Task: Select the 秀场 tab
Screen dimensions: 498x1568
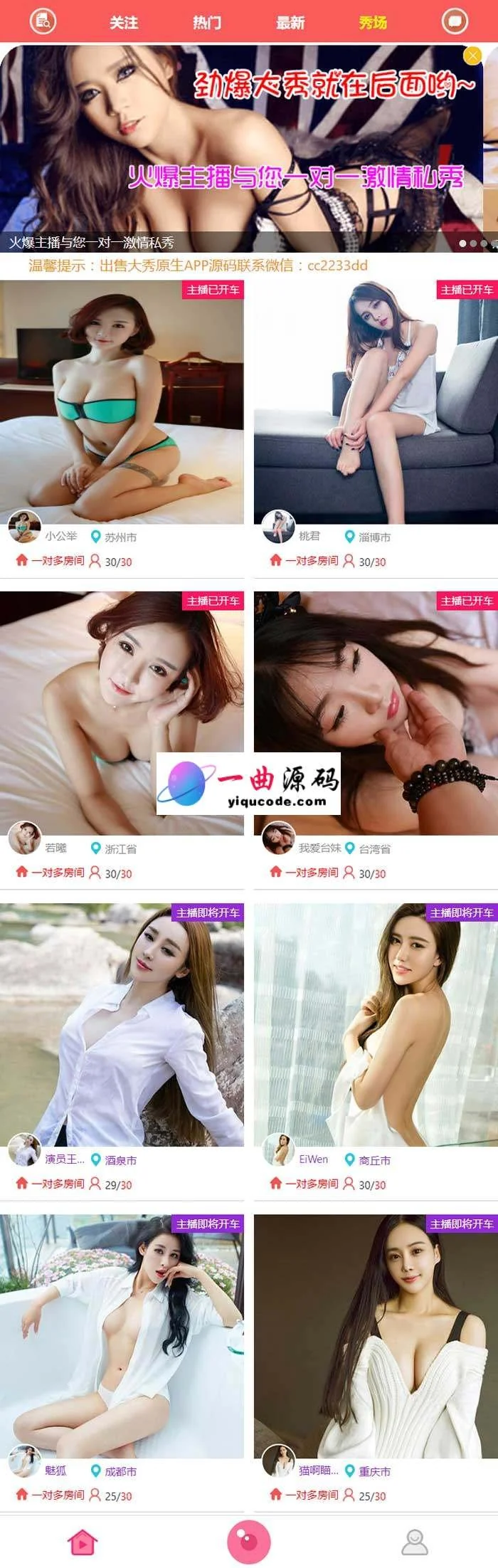Action: coord(373,23)
